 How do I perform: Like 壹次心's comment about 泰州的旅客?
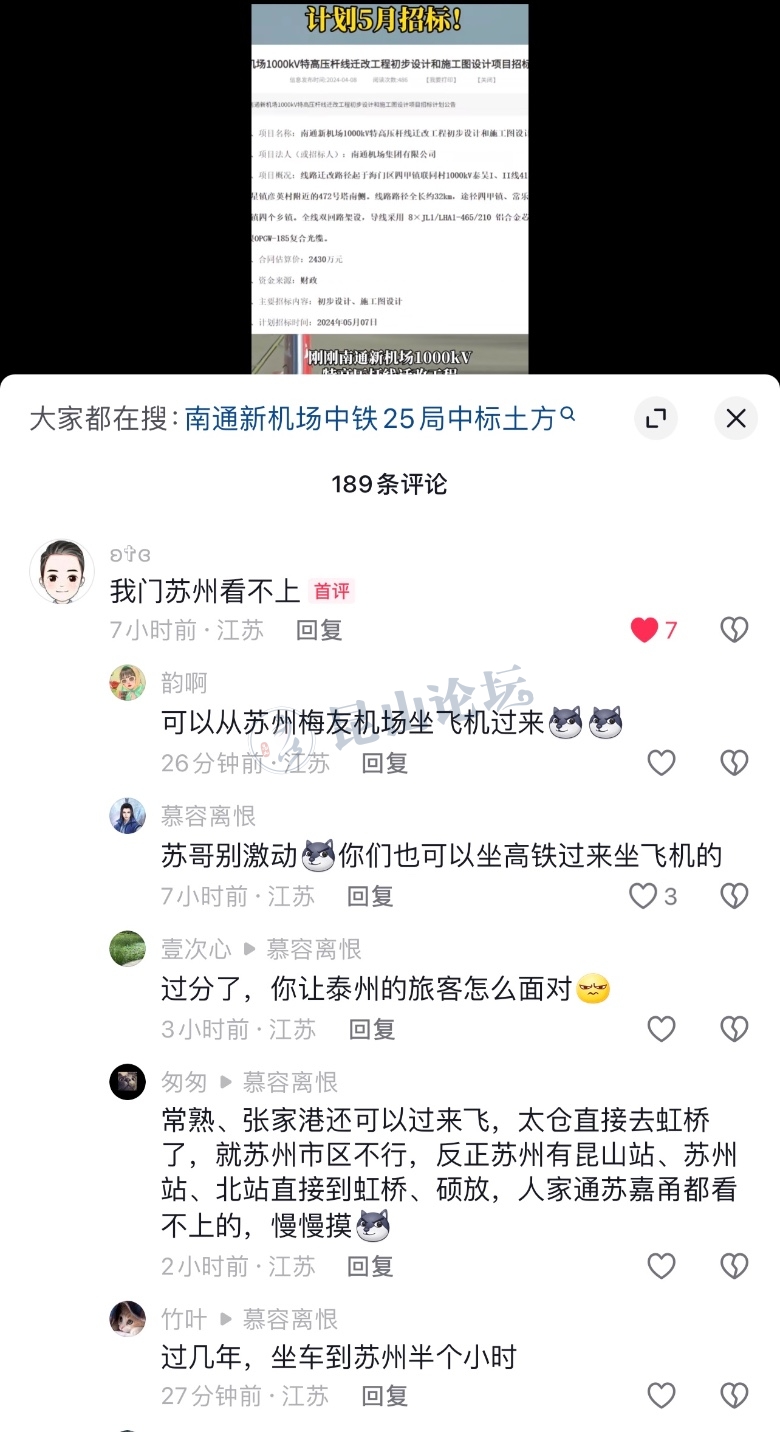tap(661, 1029)
